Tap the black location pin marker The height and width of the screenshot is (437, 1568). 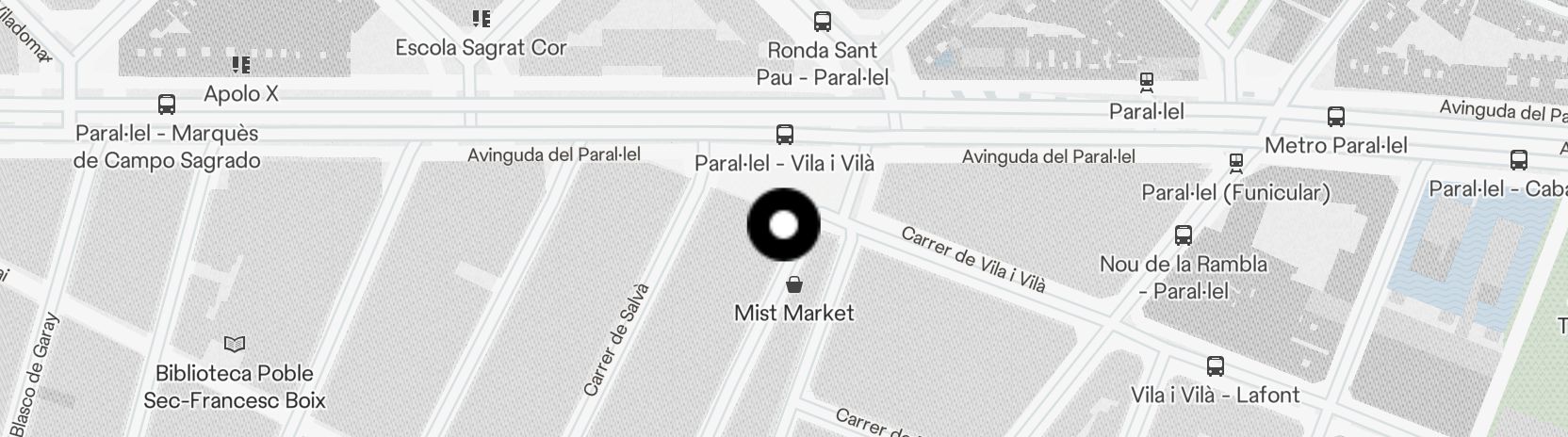783,225
